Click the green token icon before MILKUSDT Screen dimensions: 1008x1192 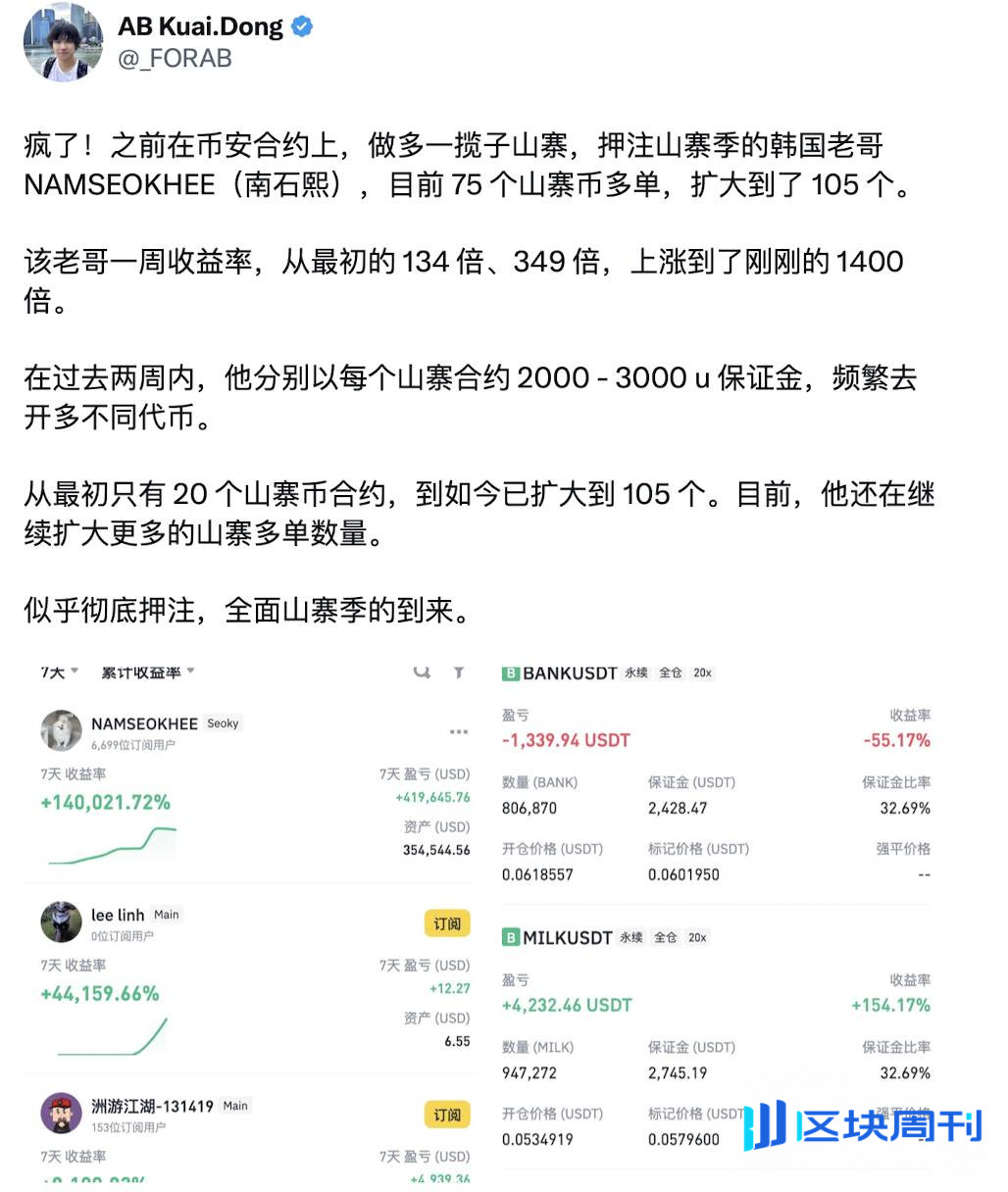[510, 937]
